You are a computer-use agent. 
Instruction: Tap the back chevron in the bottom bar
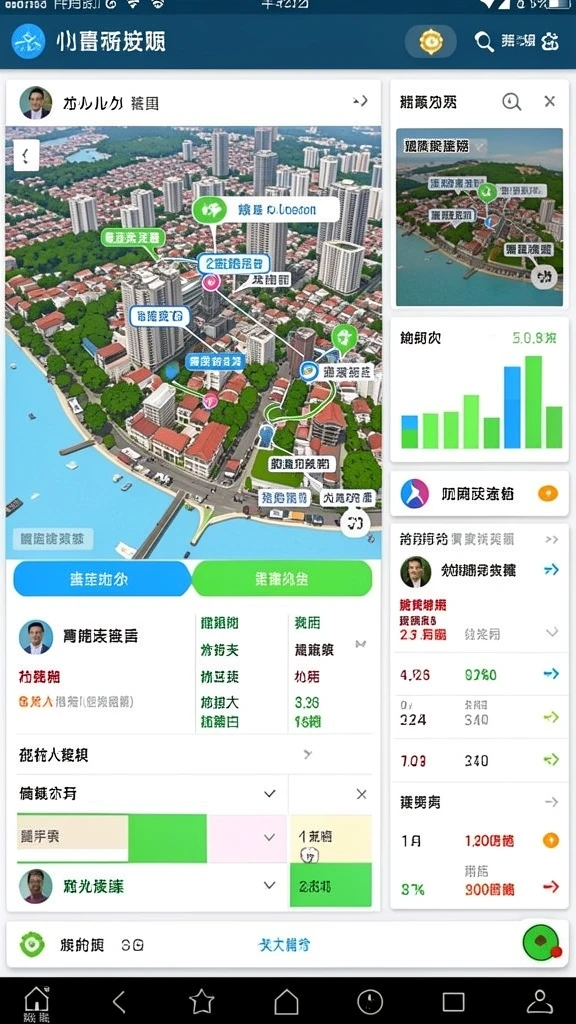pyautogui.click(x=118, y=1001)
